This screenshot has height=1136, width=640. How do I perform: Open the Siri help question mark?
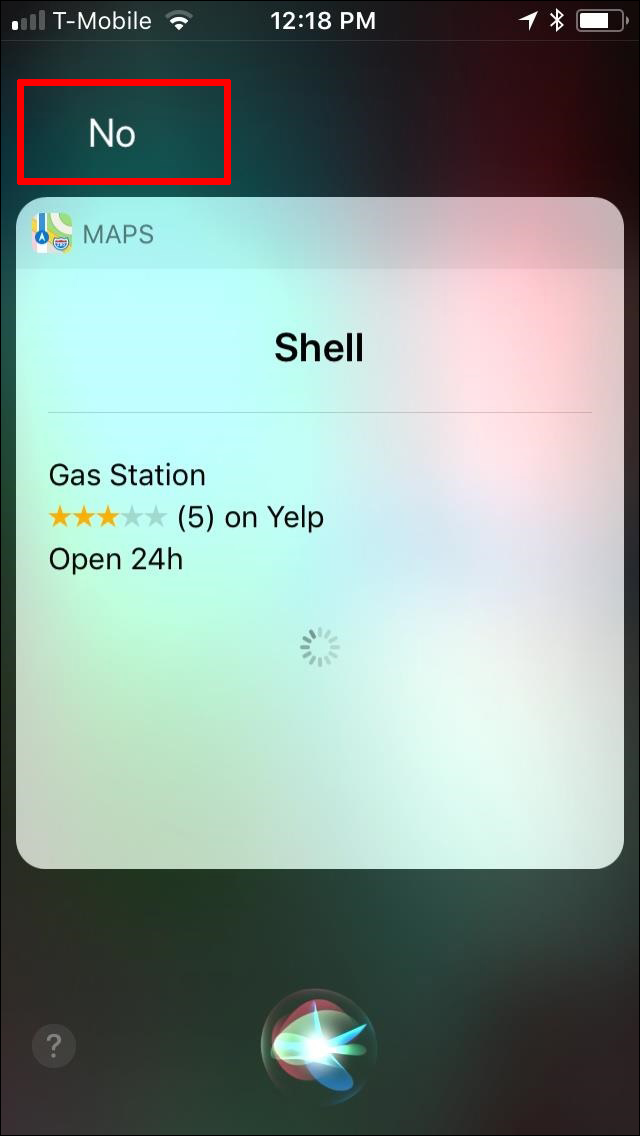coord(54,1045)
